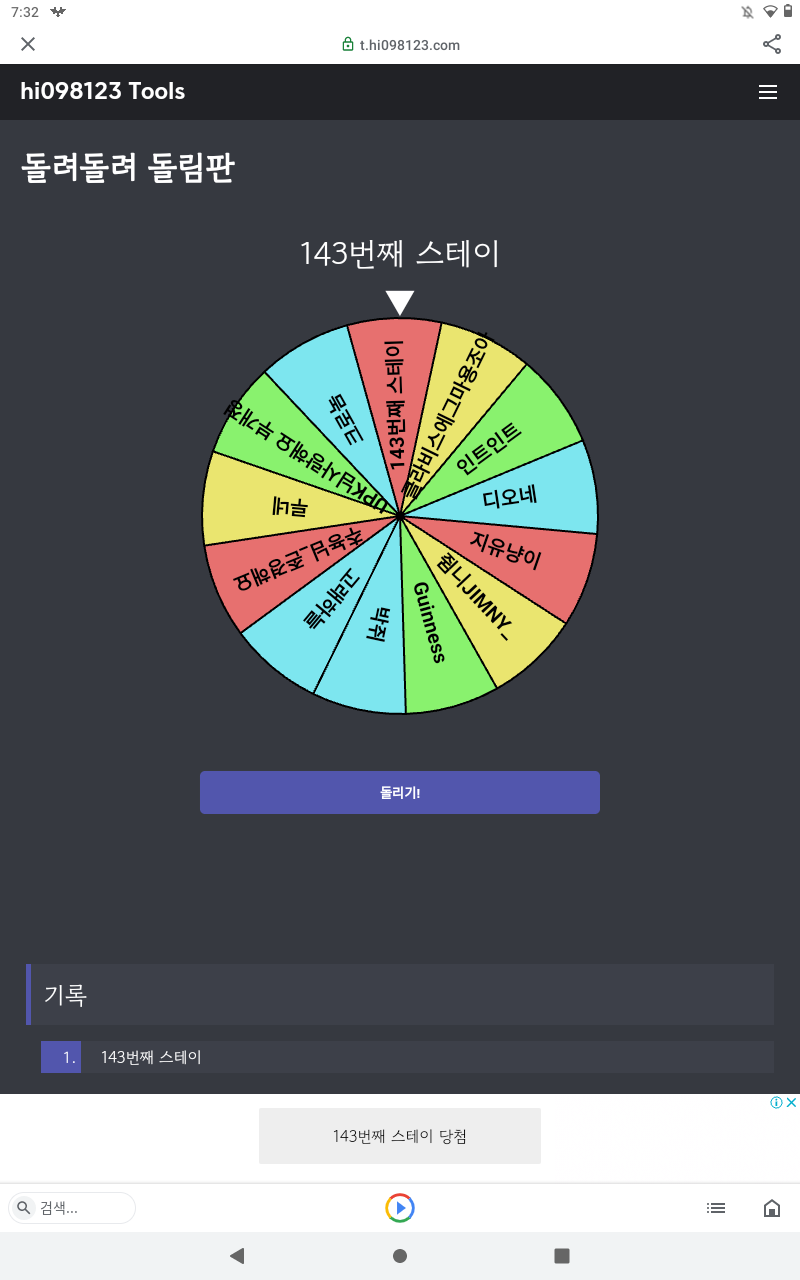Open recent apps from navigation bar
This screenshot has height=1280, width=800.
point(562,1256)
